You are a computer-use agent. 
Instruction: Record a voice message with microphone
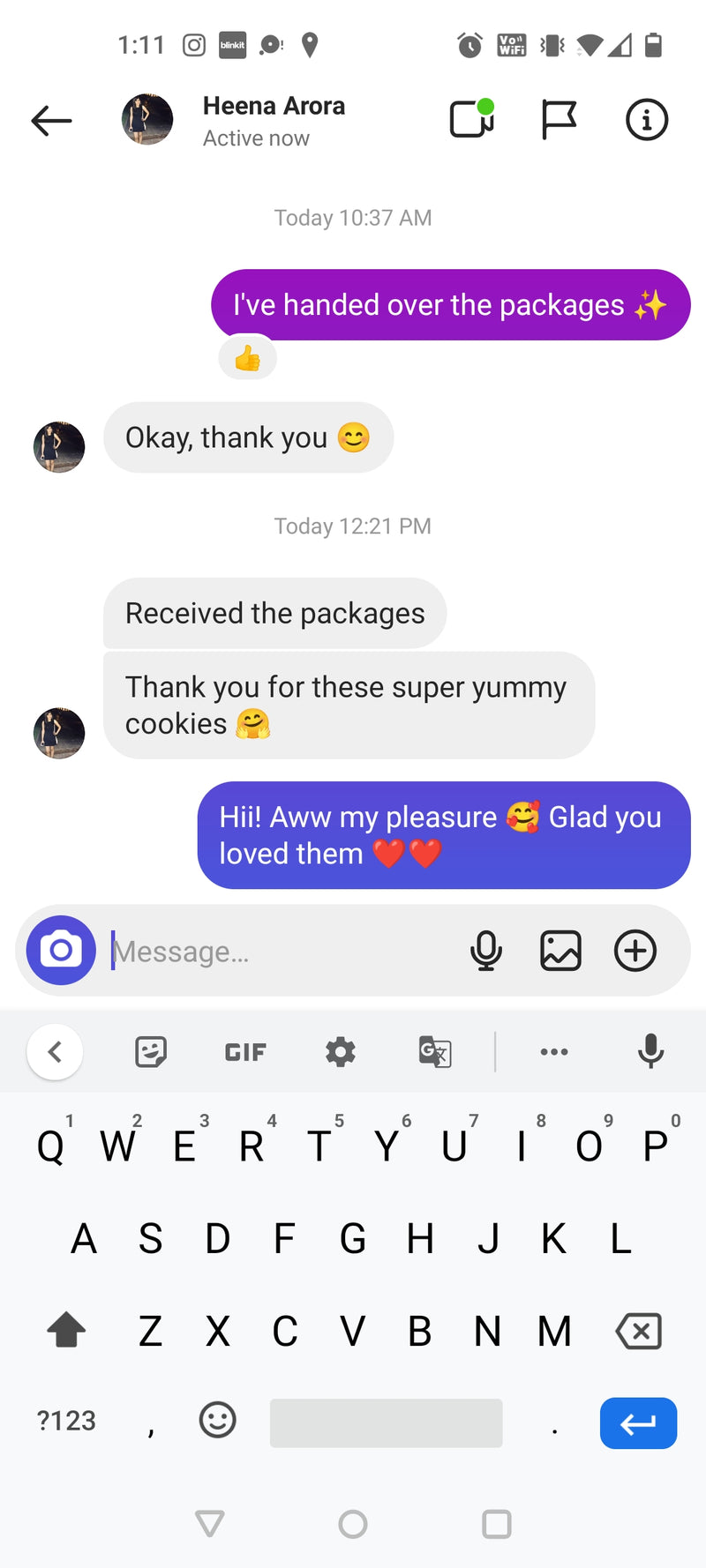click(x=485, y=951)
